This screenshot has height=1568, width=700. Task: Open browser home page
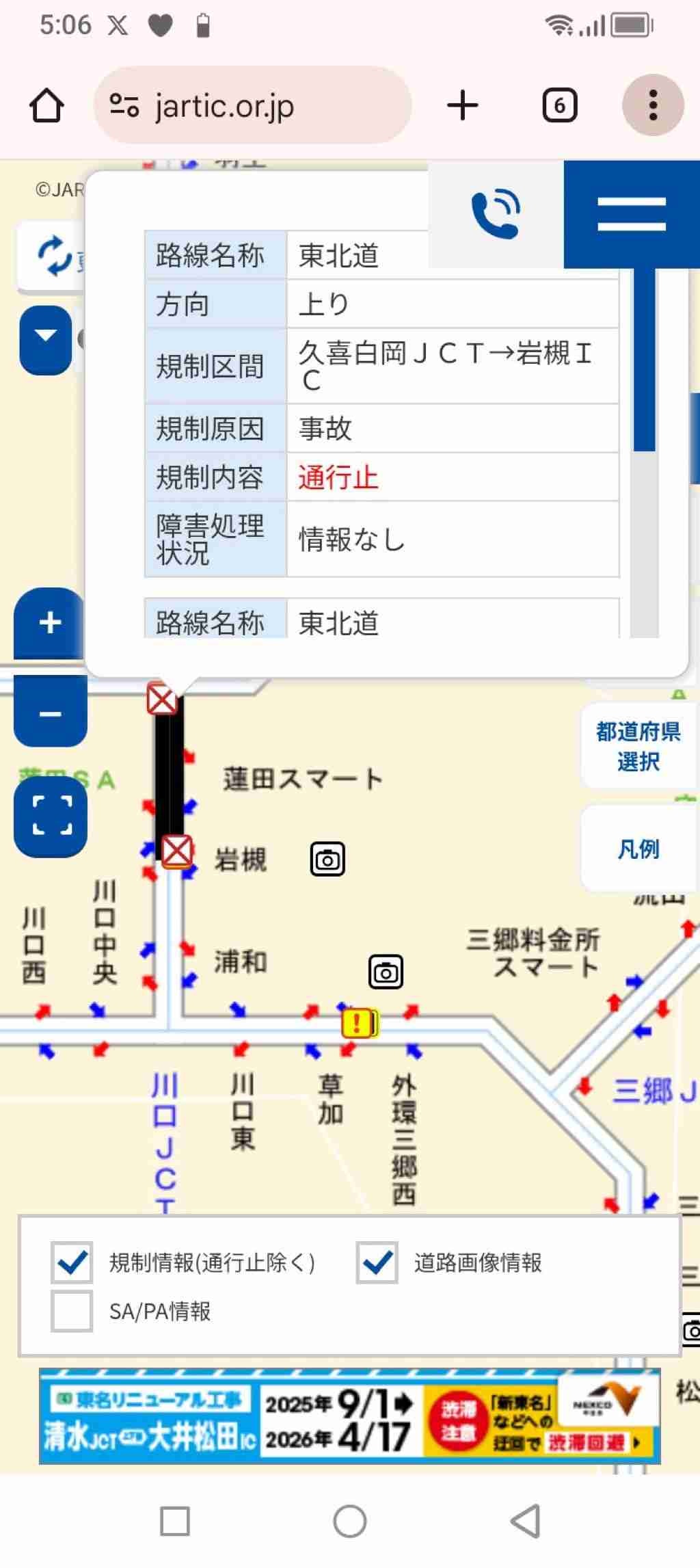[x=46, y=106]
